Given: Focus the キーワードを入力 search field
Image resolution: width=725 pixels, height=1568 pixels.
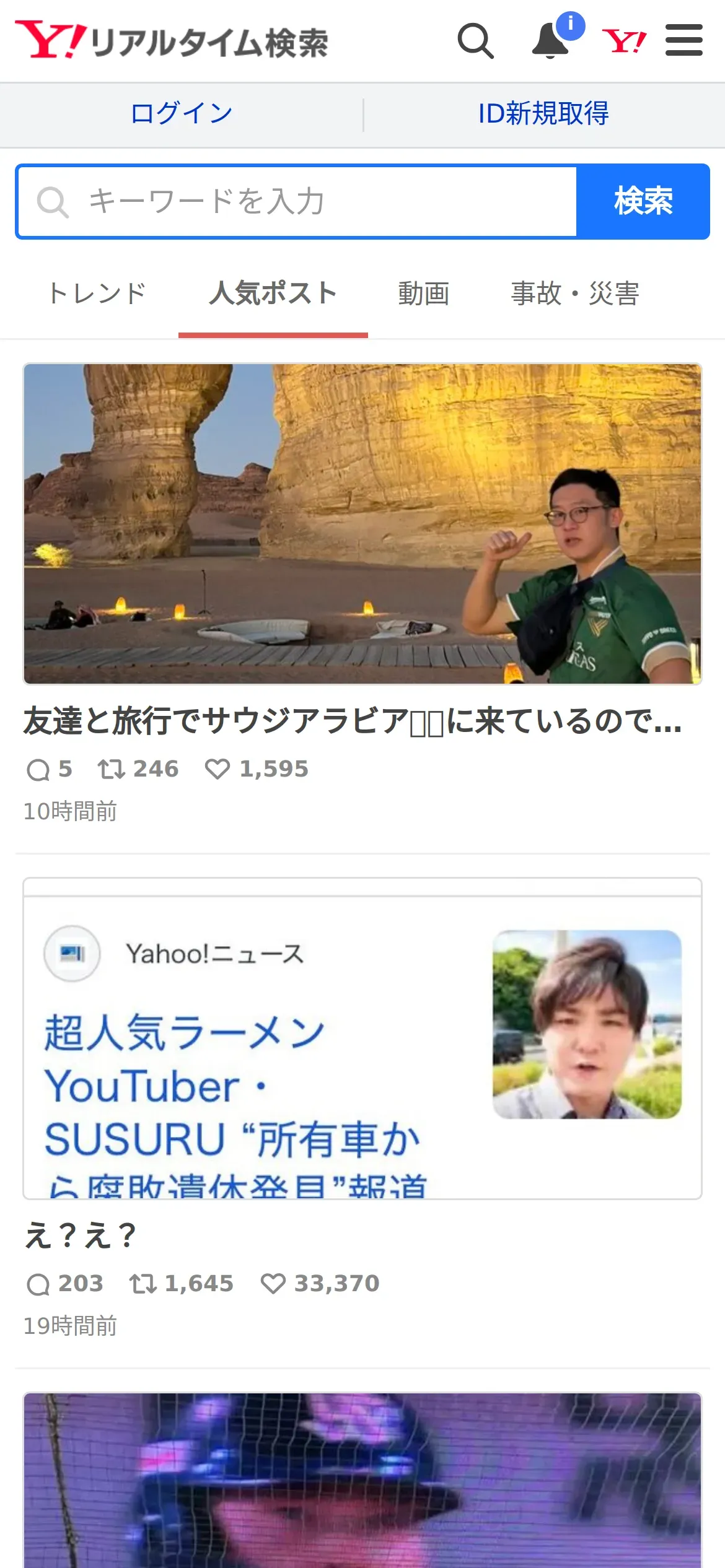Looking at the screenshot, I should click(x=297, y=201).
